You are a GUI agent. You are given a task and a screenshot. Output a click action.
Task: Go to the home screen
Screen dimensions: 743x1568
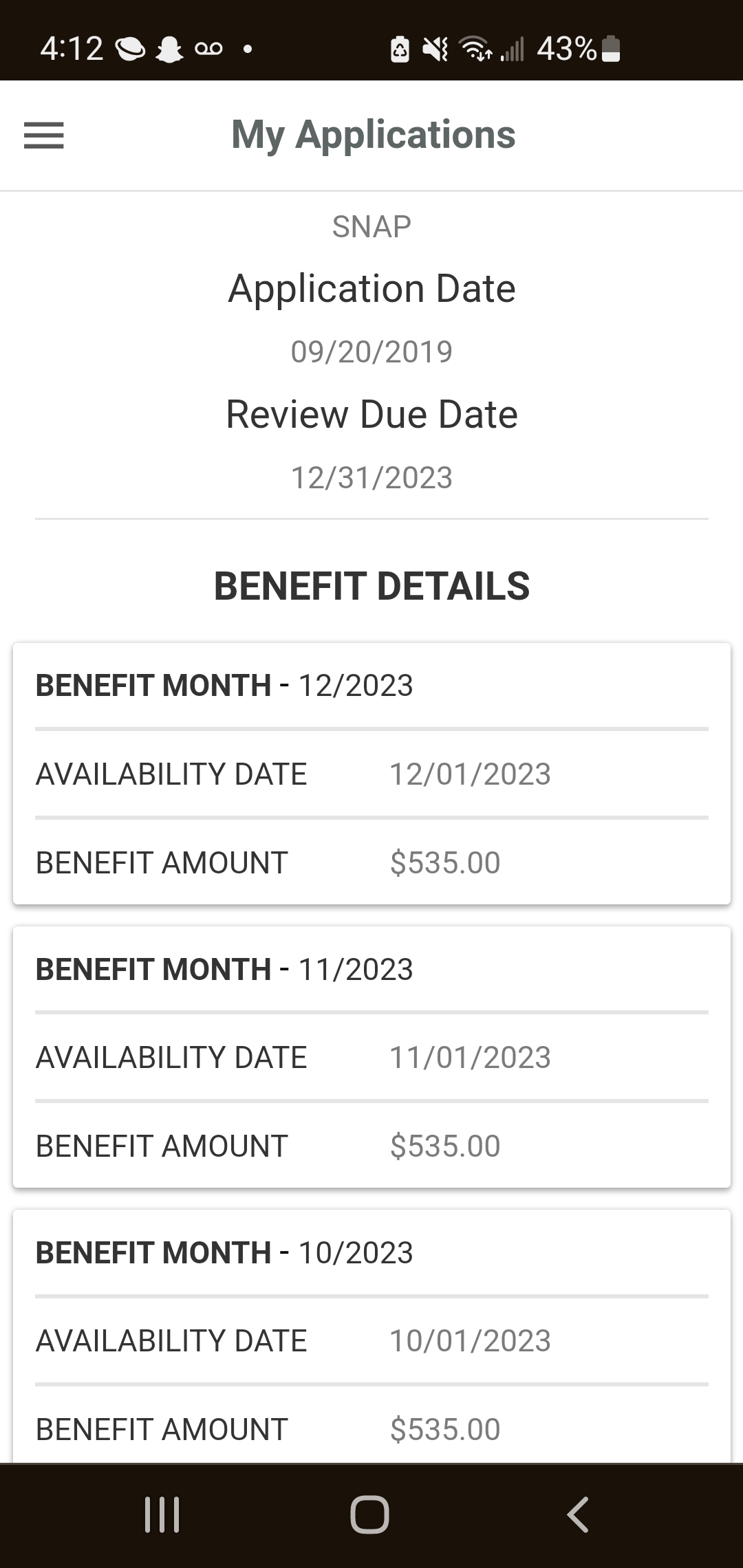(370, 1514)
